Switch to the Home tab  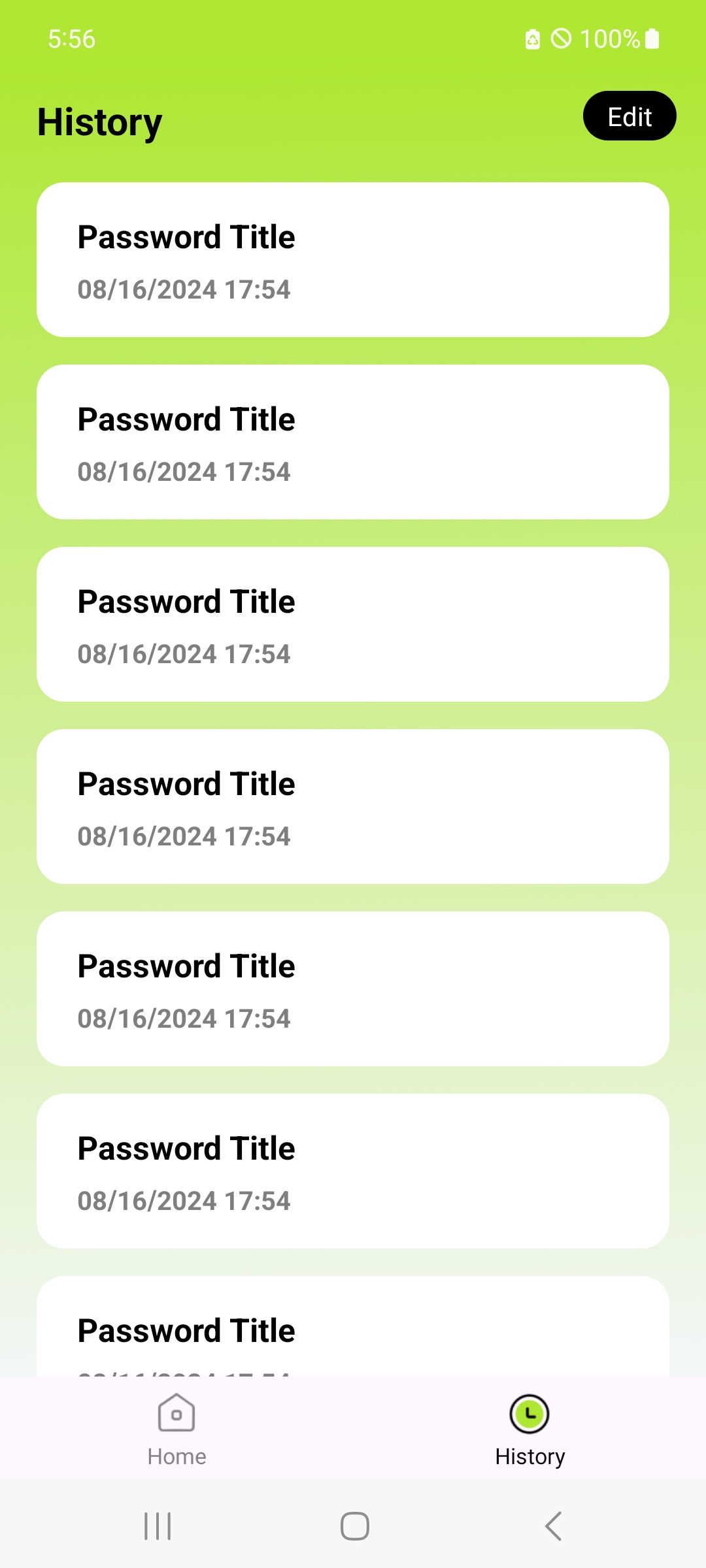[176, 1429]
